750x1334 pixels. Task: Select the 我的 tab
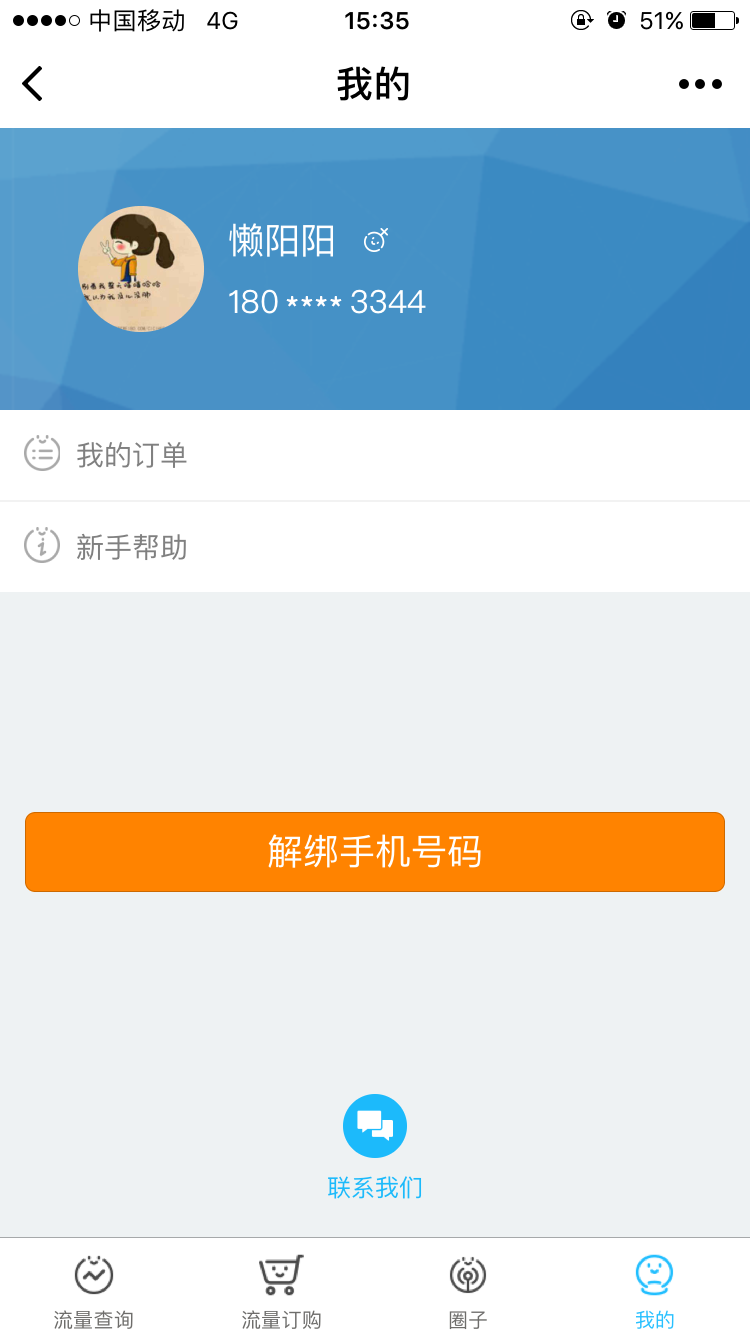tap(655, 1290)
